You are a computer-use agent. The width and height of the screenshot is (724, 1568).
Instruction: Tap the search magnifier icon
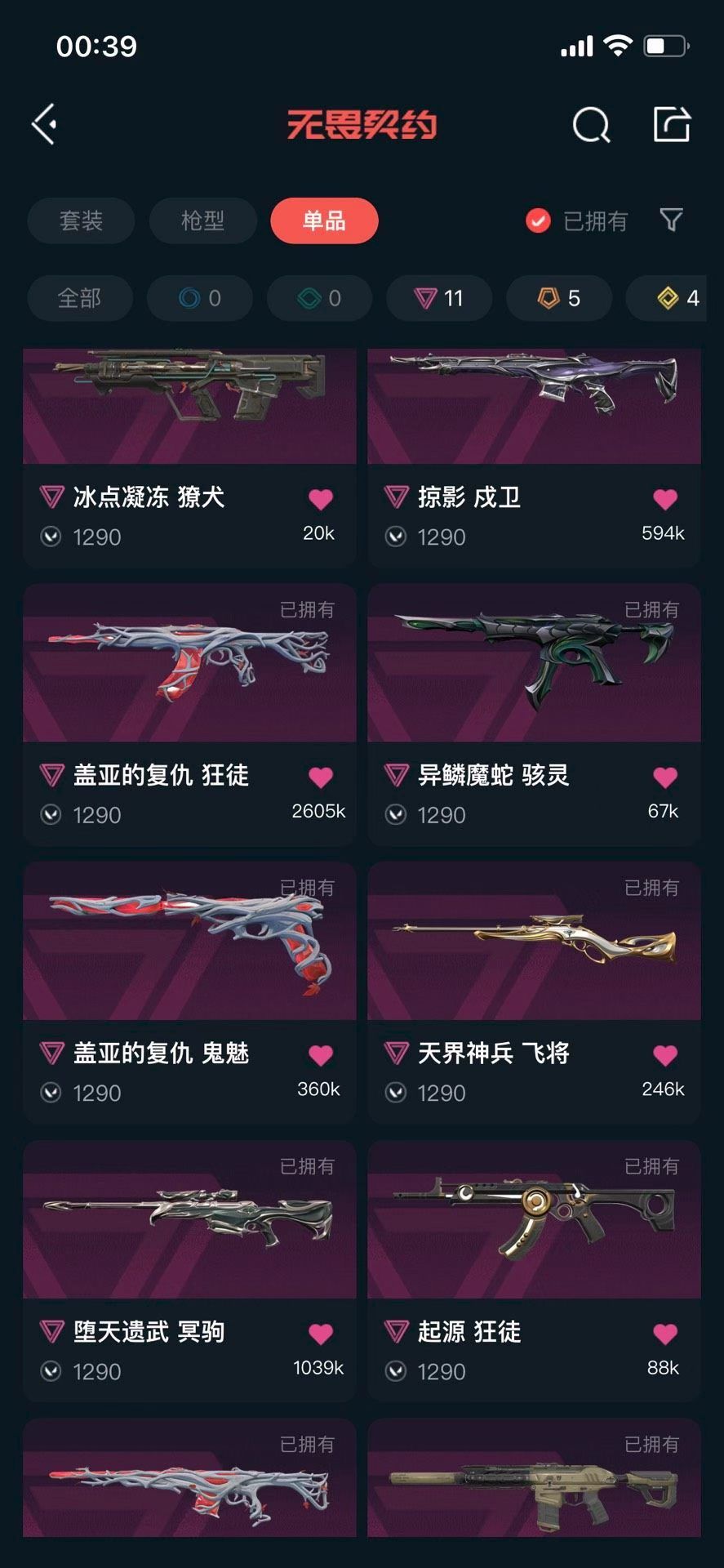click(x=591, y=125)
